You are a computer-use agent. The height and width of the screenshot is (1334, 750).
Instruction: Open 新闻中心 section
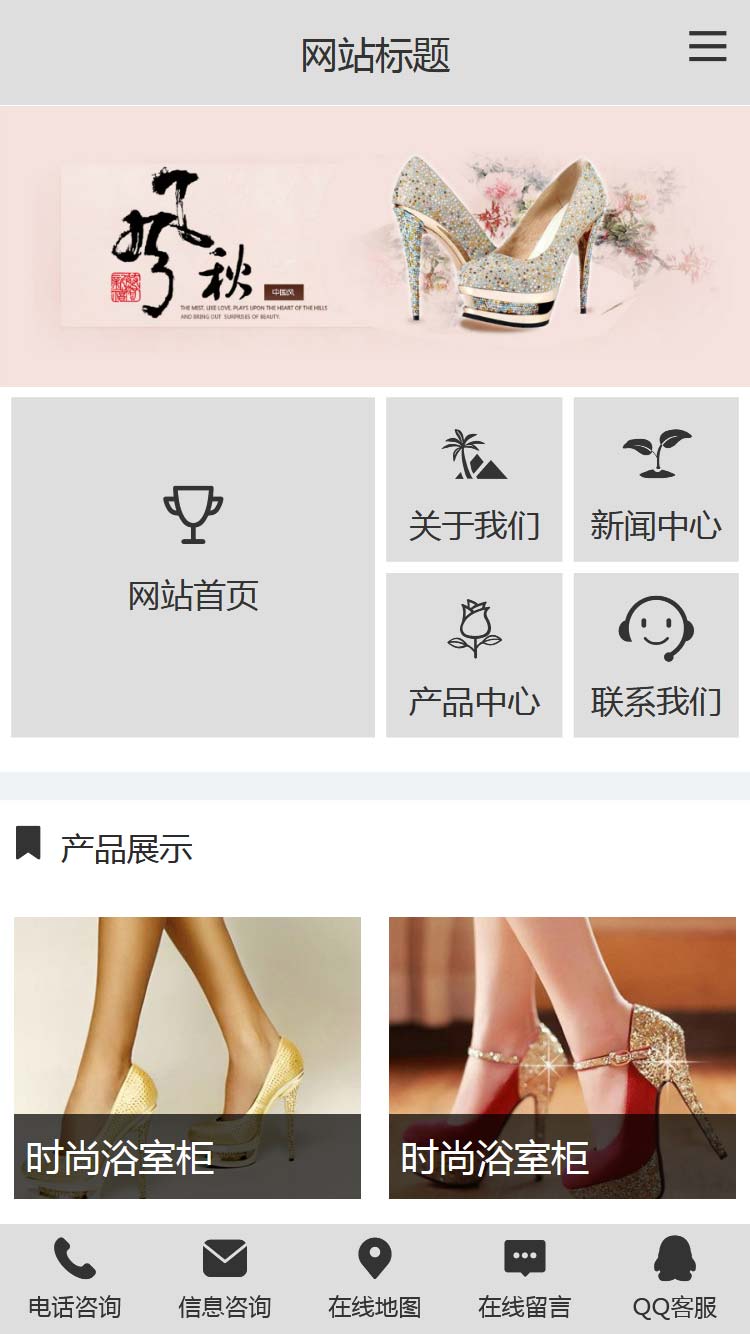656,480
